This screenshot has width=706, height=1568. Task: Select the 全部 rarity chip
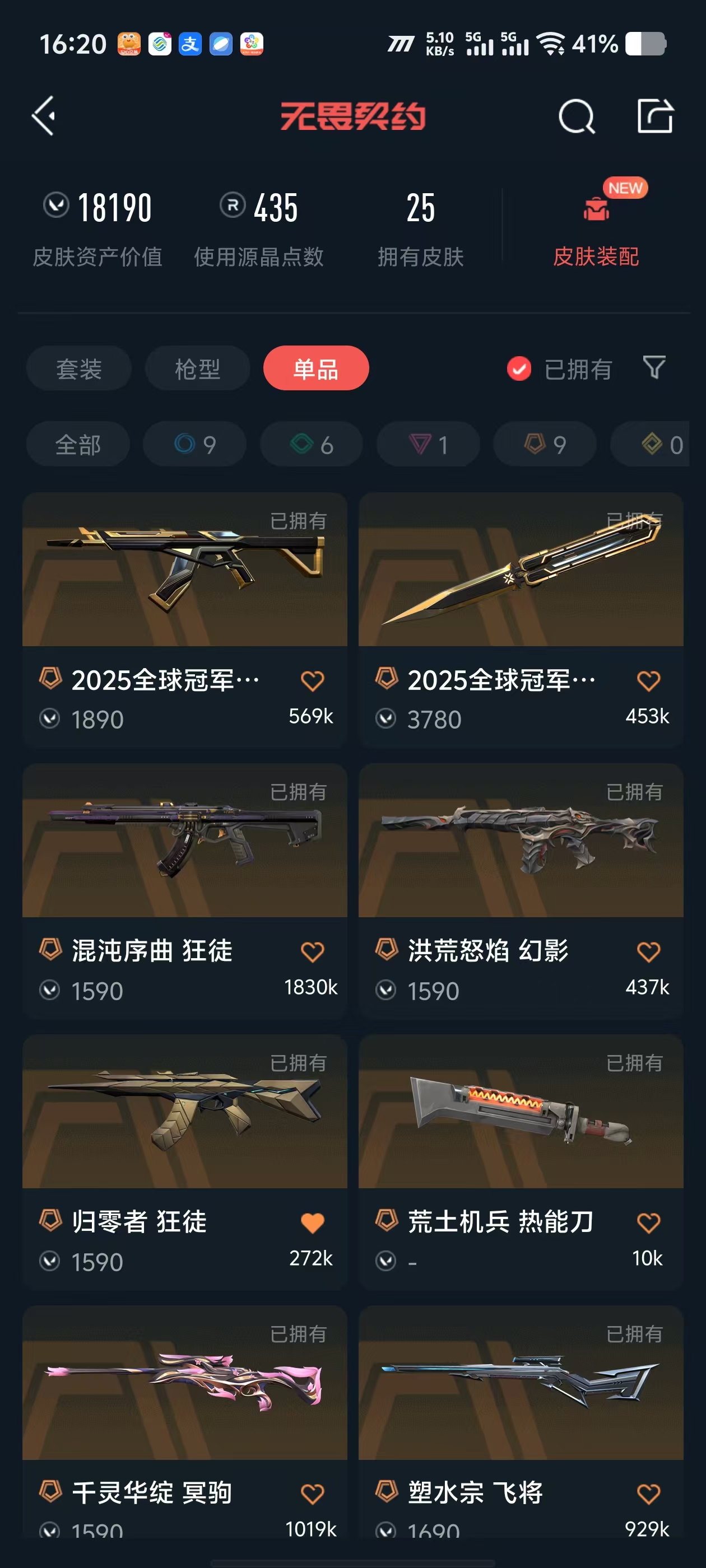coord(78,444)
